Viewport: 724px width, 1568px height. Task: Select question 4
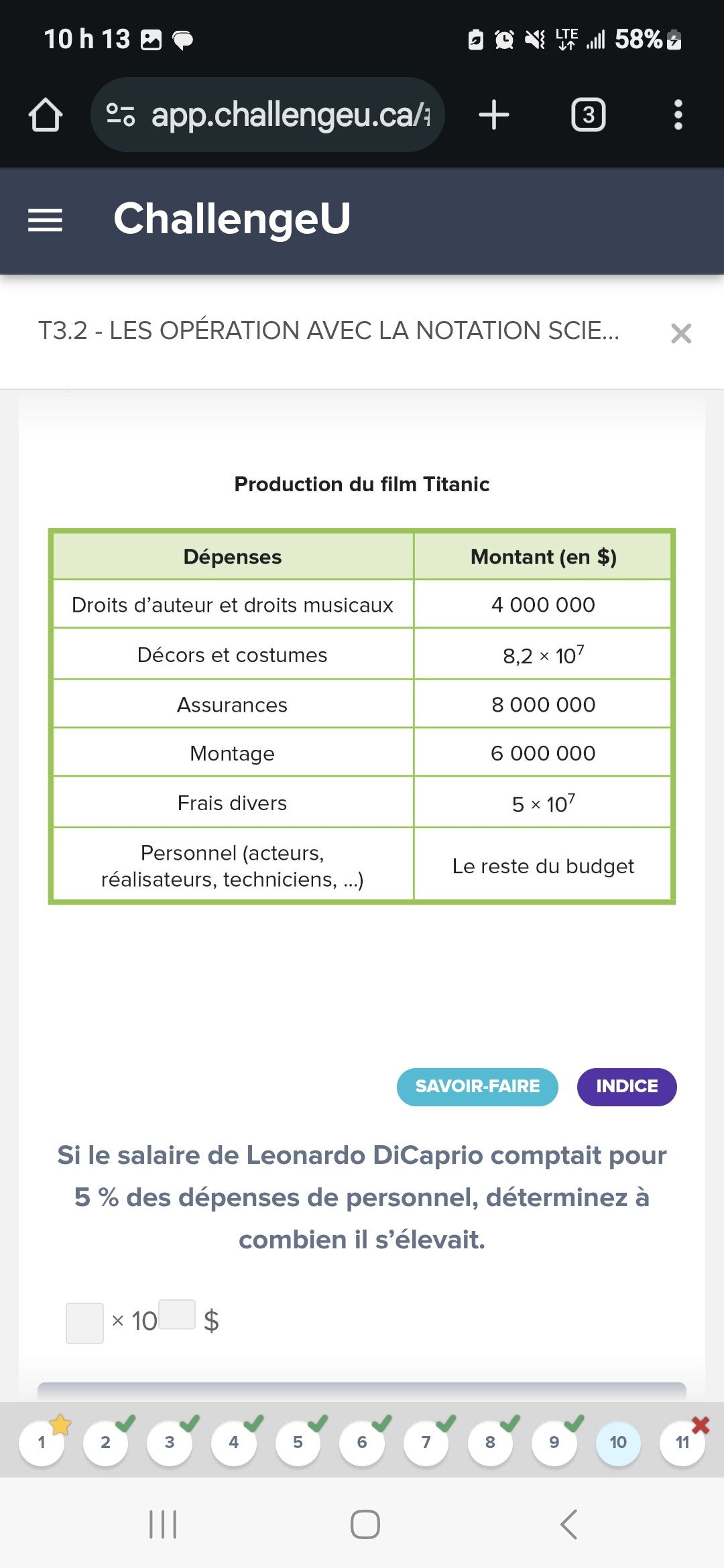(233, 1442)
